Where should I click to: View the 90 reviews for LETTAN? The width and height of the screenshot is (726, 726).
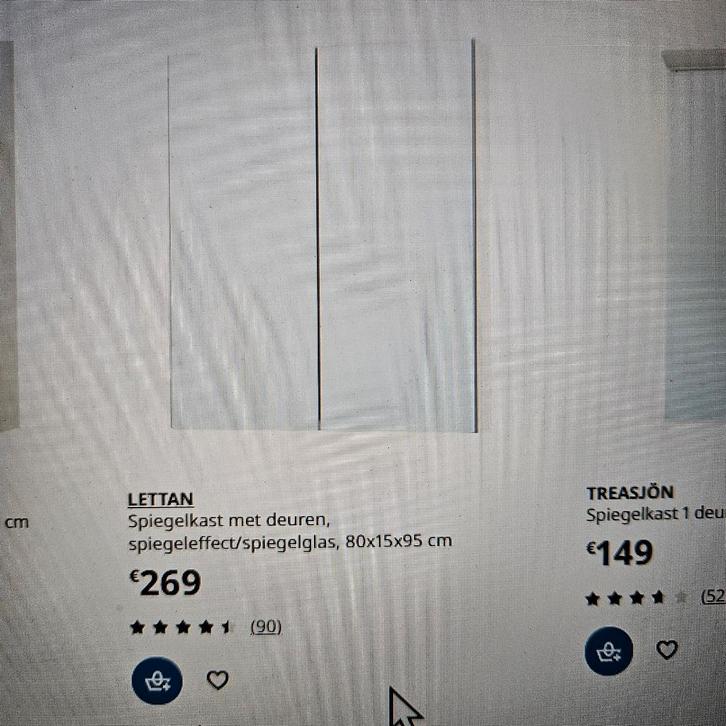pos(265,627)
